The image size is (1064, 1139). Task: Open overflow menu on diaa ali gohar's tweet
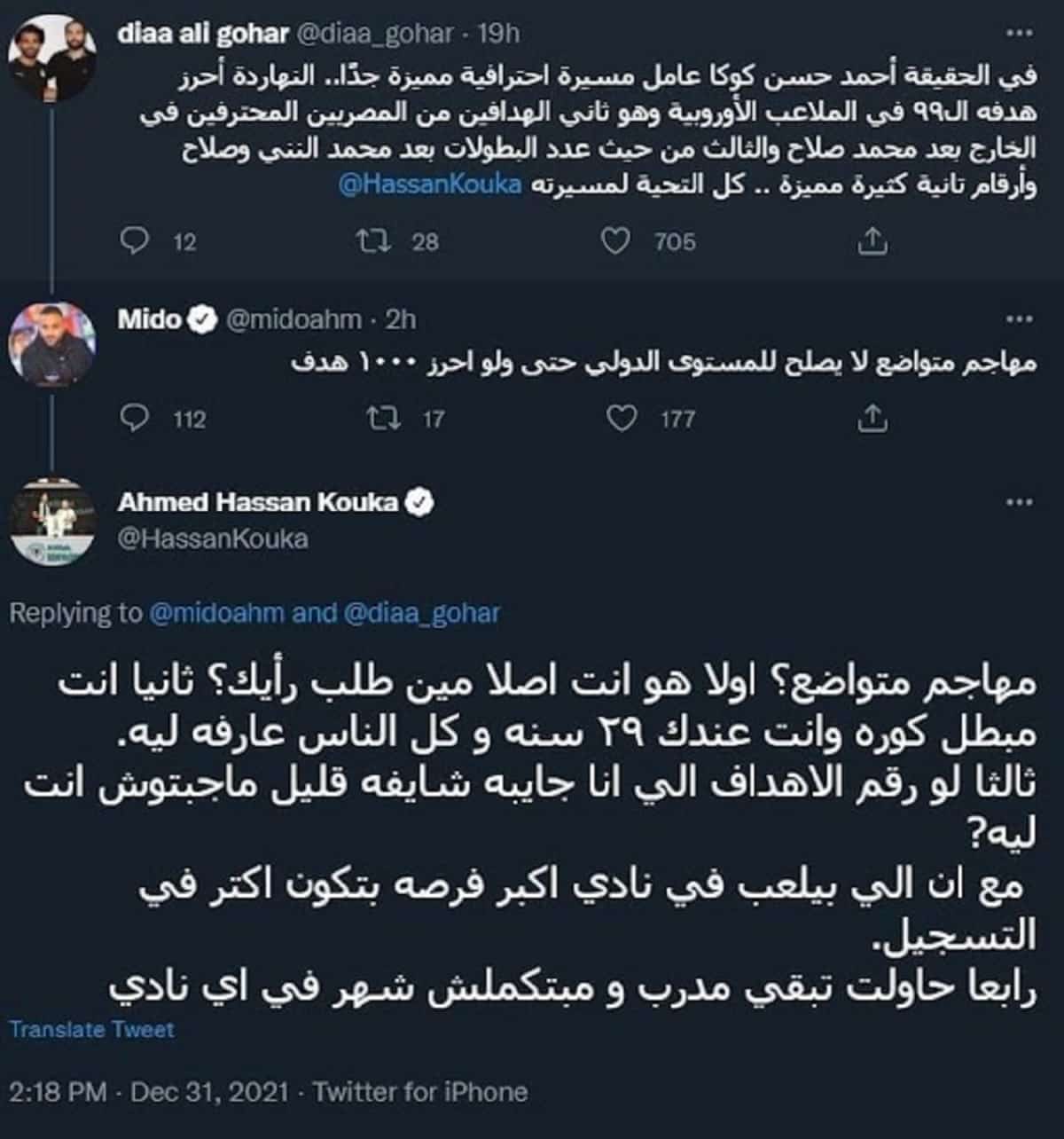tap(1021, 34)
